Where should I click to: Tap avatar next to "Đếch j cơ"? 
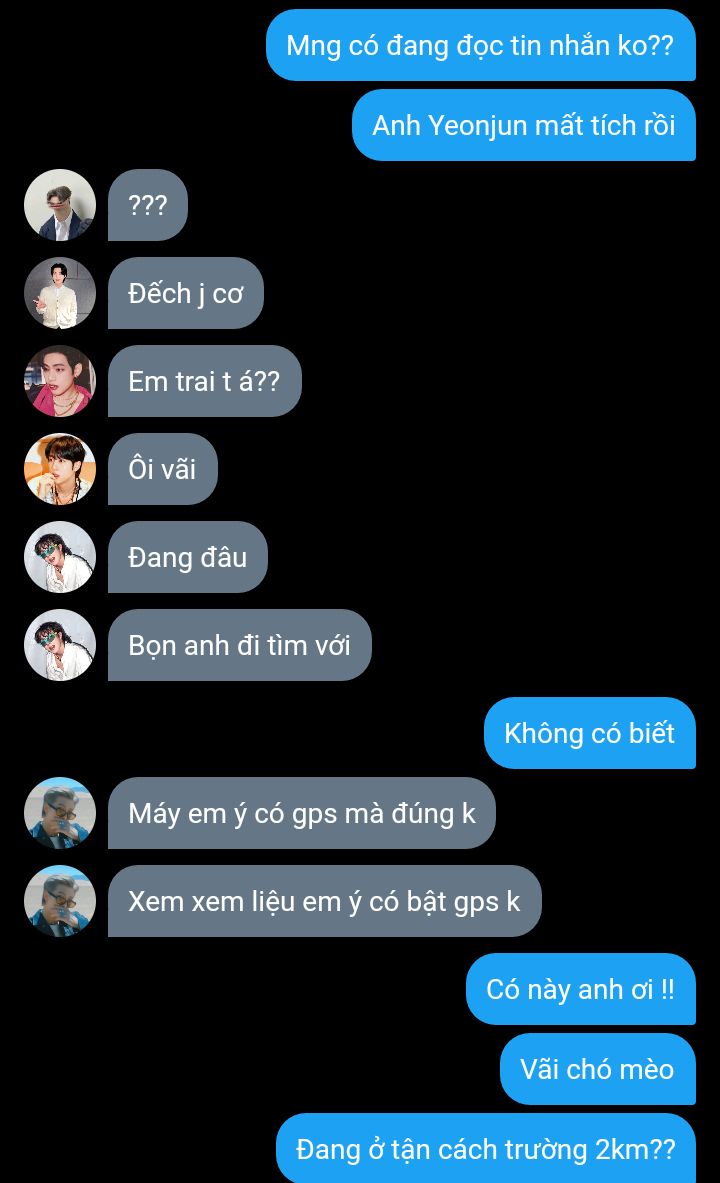[x=60, y=293]
